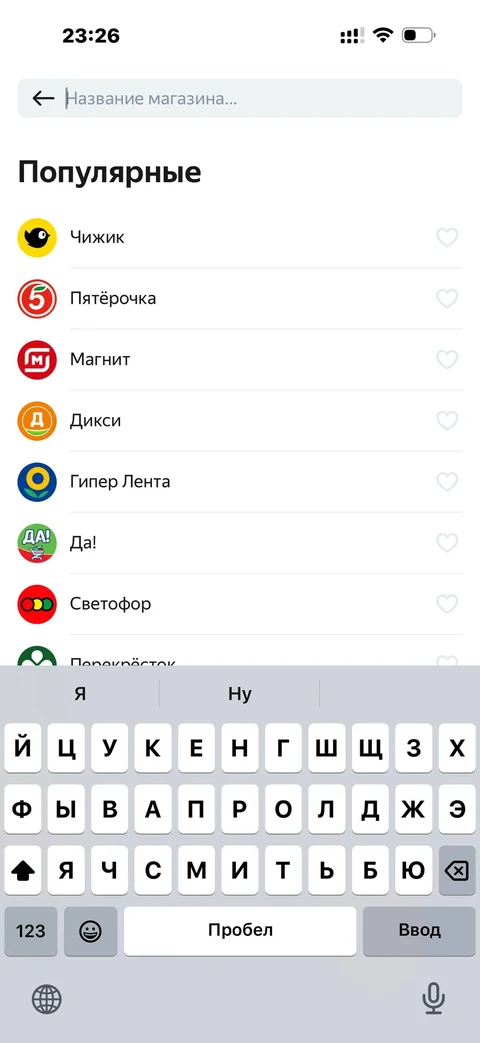Favorite the Светофор store

coord(447,605)
